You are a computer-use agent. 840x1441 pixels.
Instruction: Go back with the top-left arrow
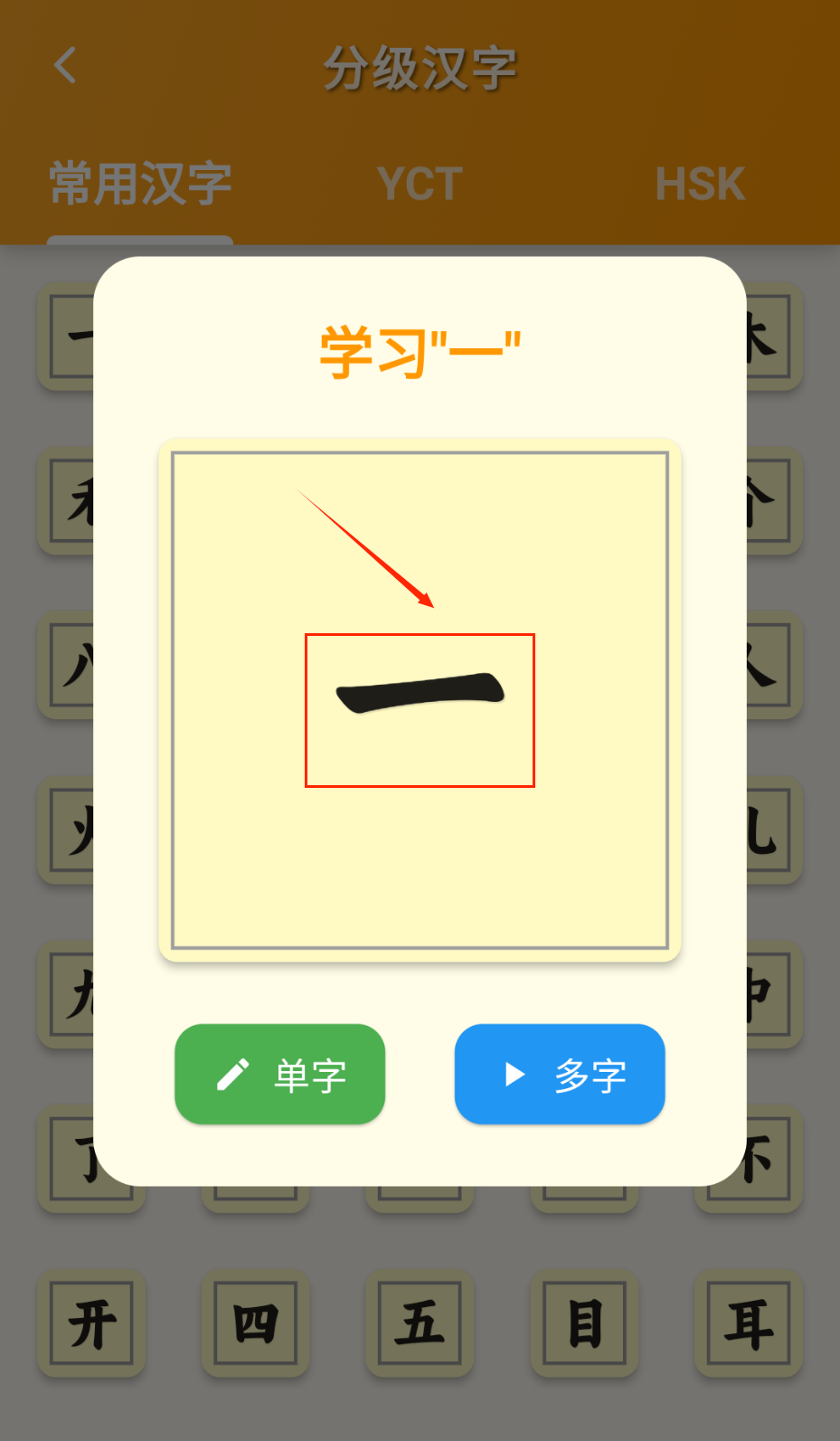(x=65, y=65)
